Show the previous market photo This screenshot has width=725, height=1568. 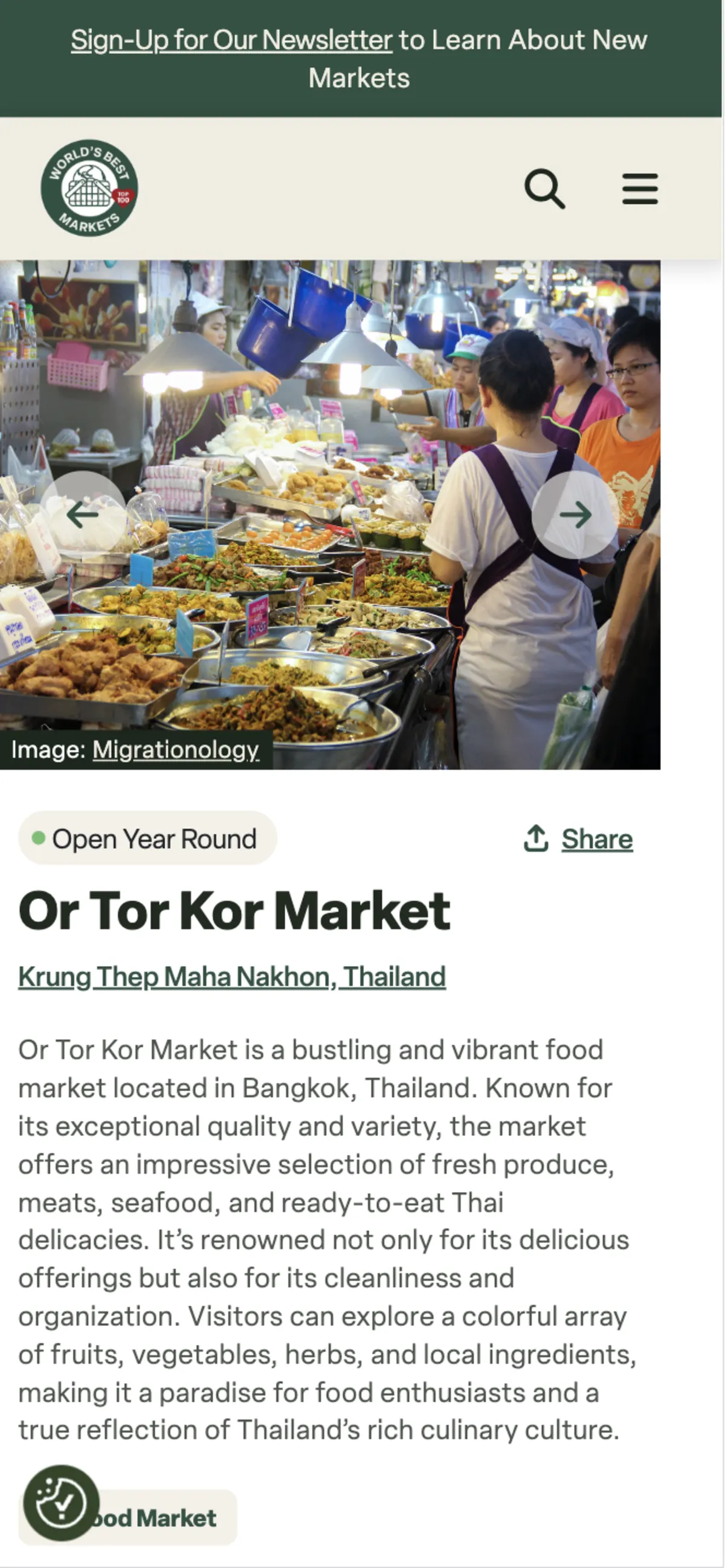[x=83, y=515]
